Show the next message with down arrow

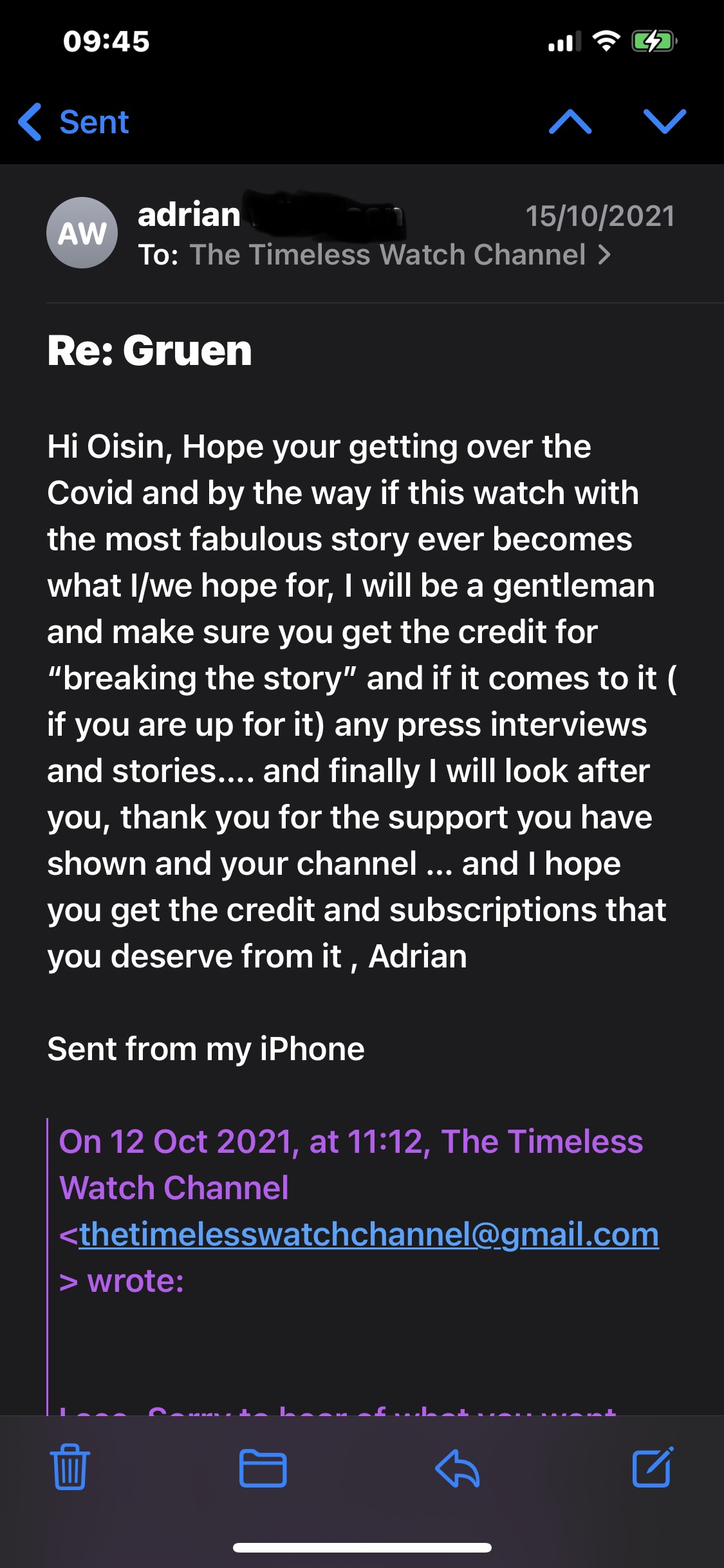tap(665, 122)
